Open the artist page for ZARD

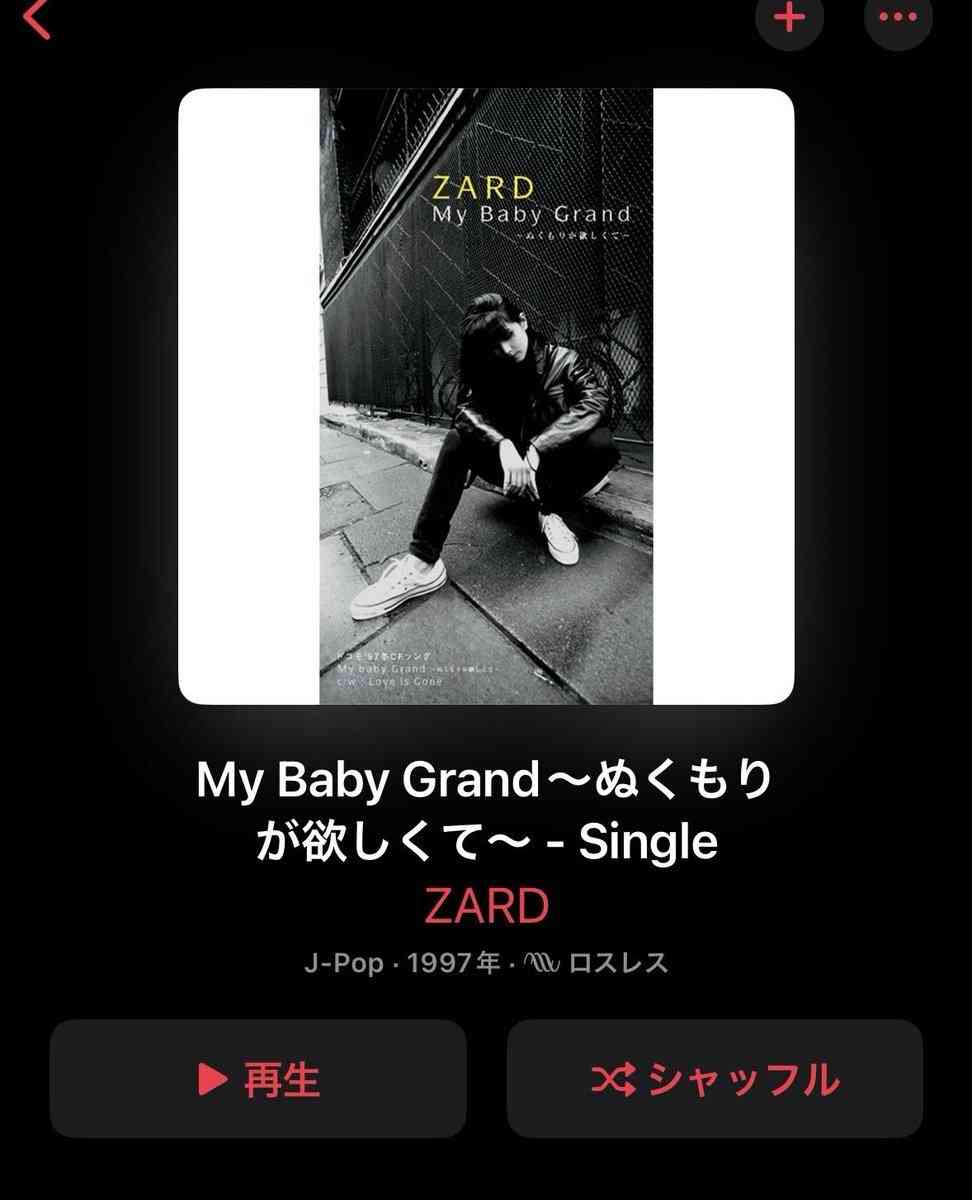coord(485,903)
